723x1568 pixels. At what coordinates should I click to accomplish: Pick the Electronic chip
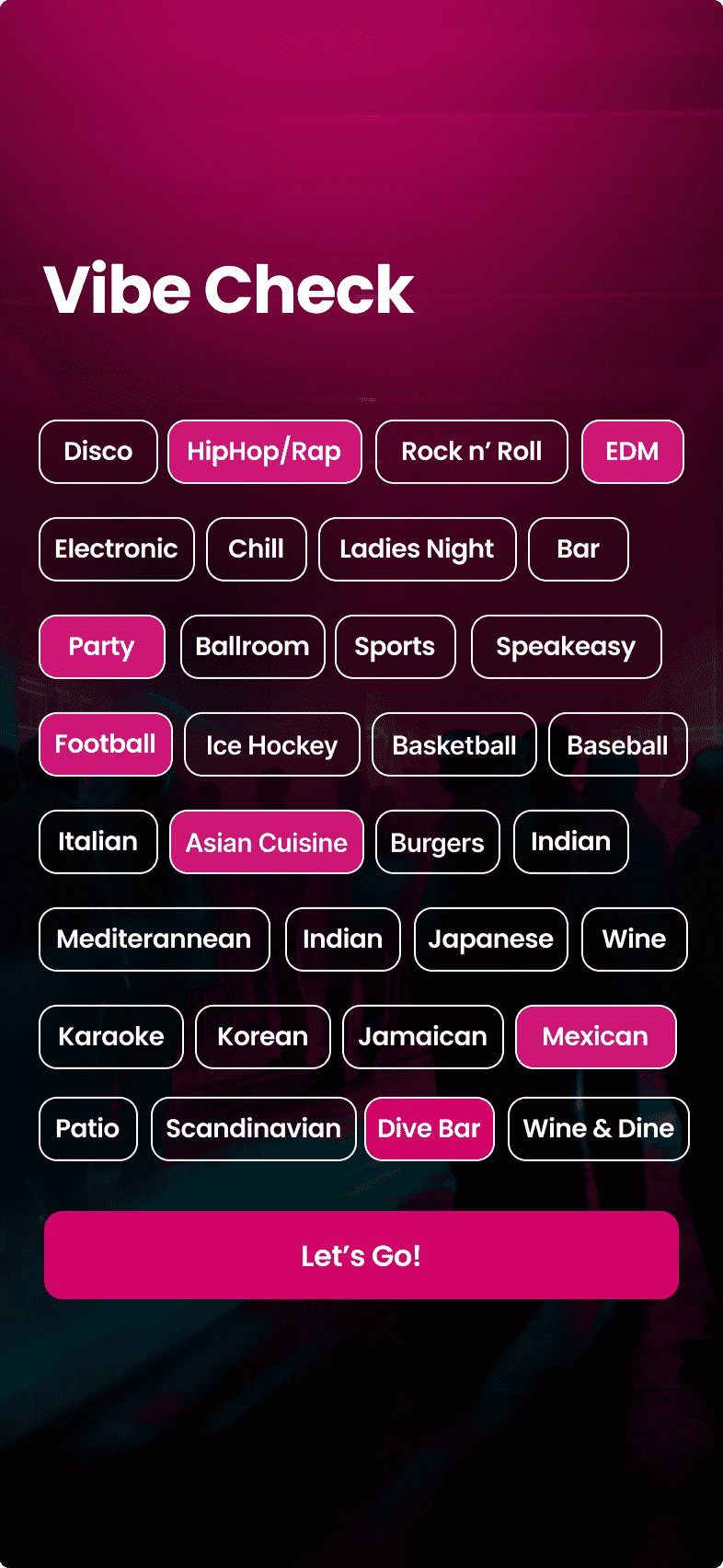point(117,549)
